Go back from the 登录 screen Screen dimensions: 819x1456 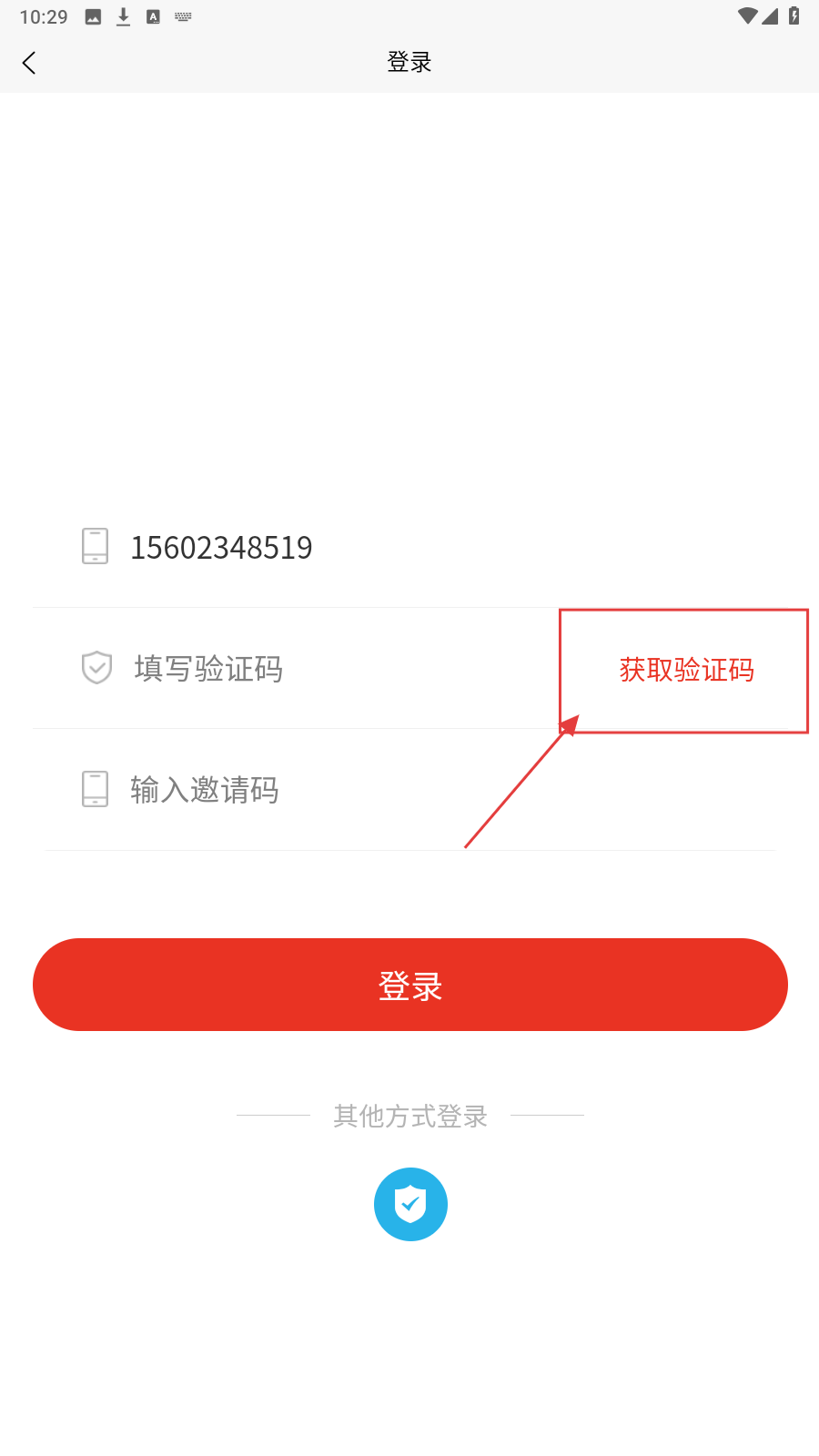point(29,63)
